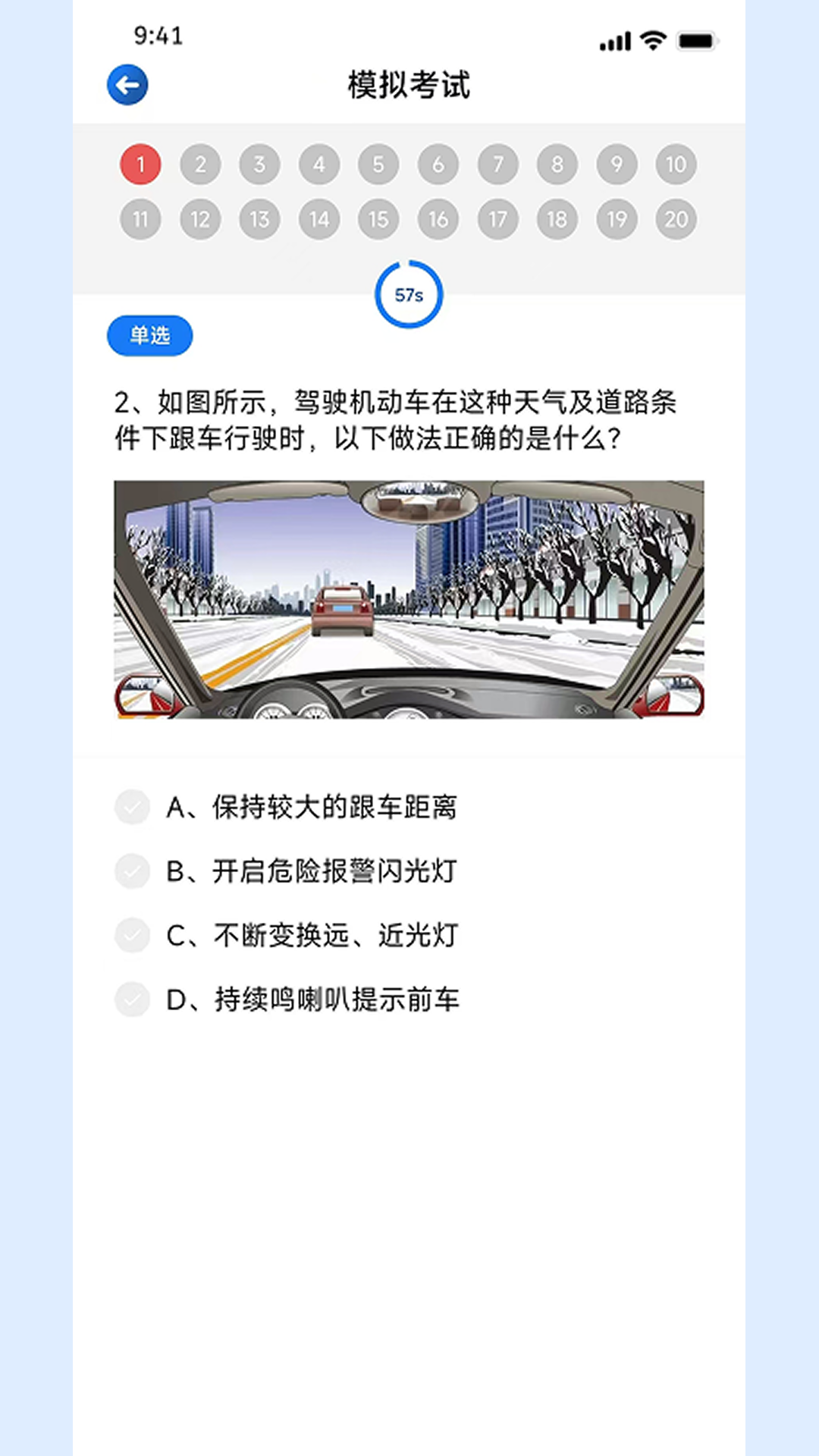Screen dimensions: 819x1456
Task: Go to question number 11
Action: pos(140,220)
